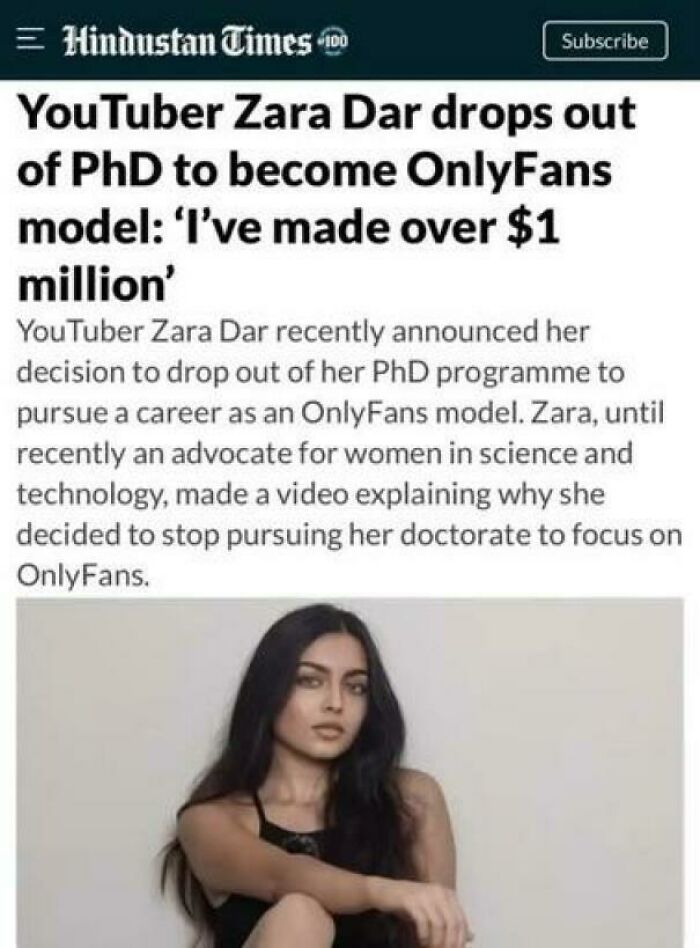
Task: Open the hamburger navigation menu
Action: click(x=33, y=42)
